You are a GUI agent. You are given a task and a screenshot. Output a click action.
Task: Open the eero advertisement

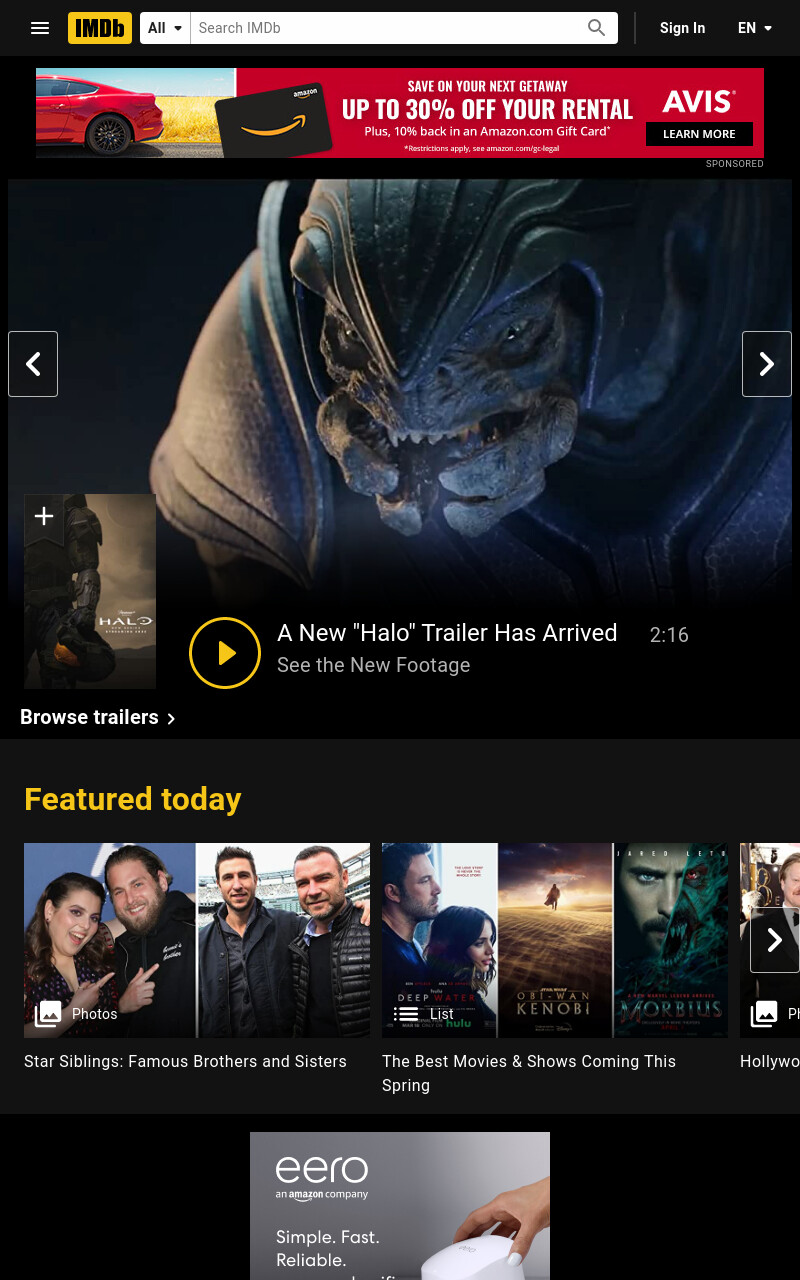[400, 1206]
